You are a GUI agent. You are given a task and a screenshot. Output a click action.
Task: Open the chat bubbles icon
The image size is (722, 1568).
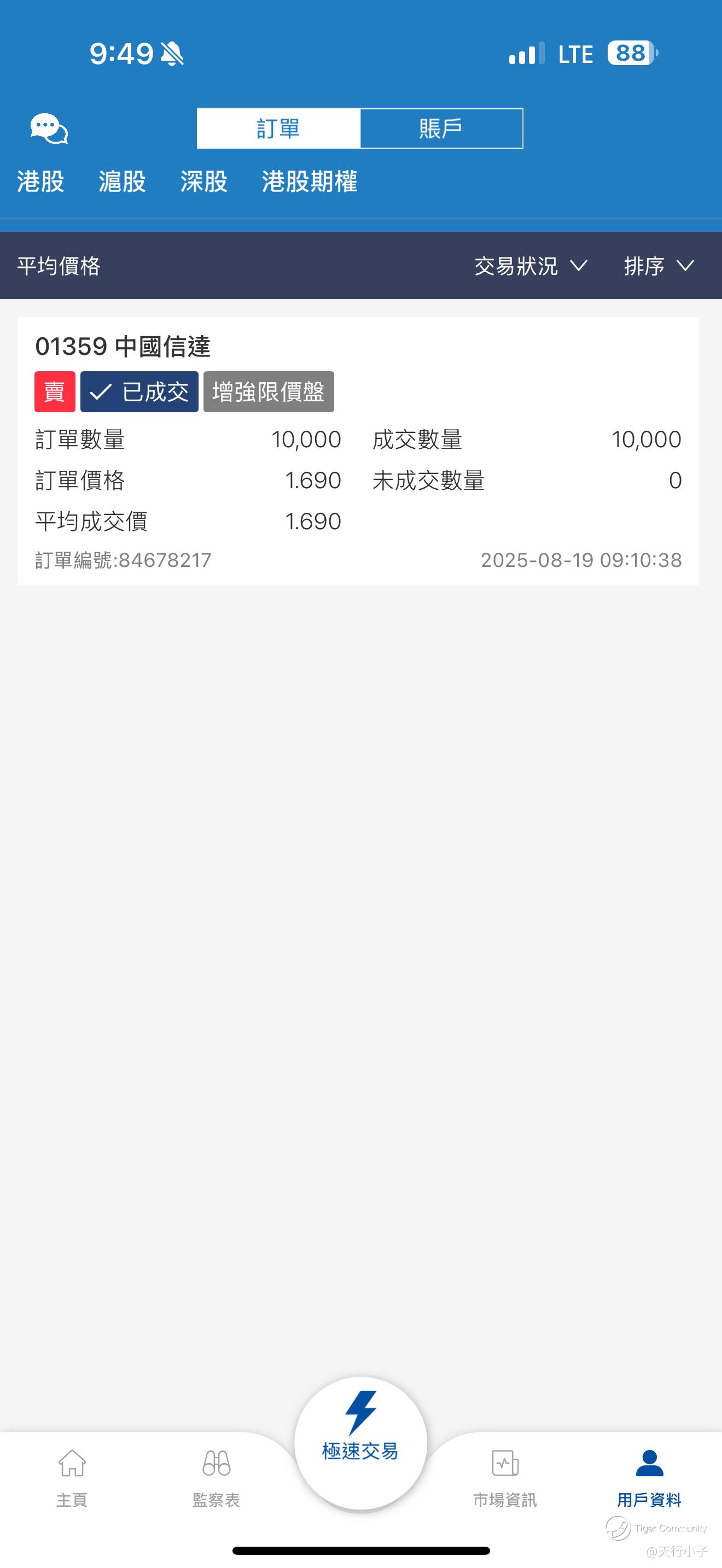coord(49,128)
